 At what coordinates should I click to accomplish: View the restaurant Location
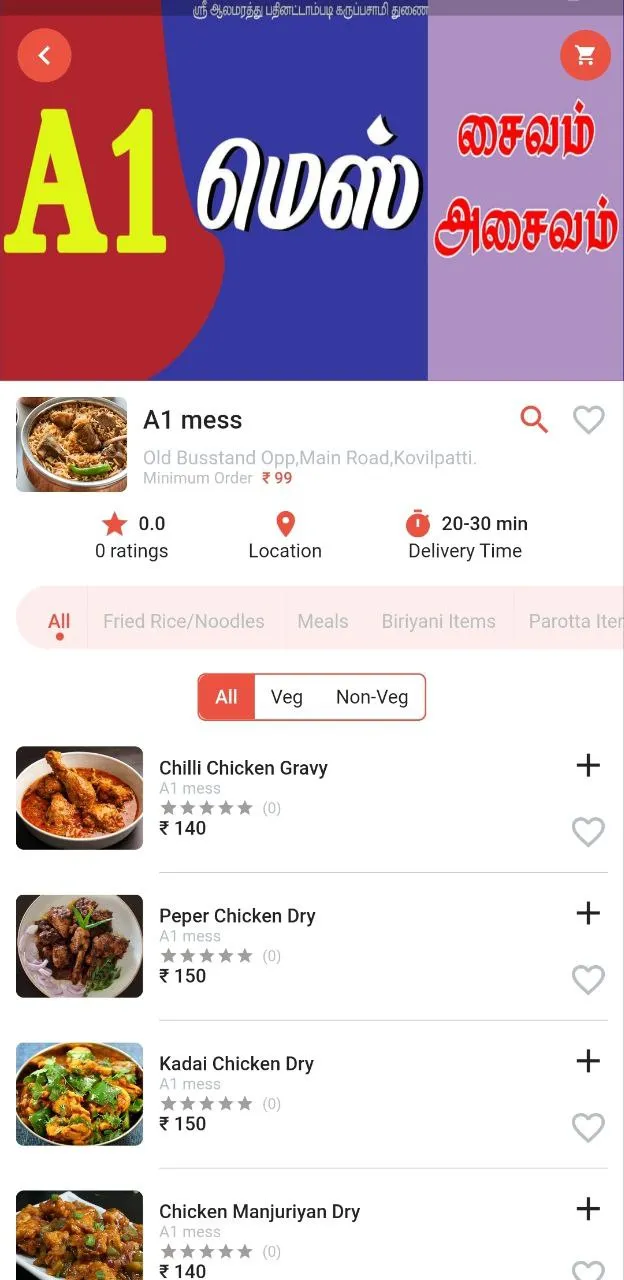(x=285, y=536)
